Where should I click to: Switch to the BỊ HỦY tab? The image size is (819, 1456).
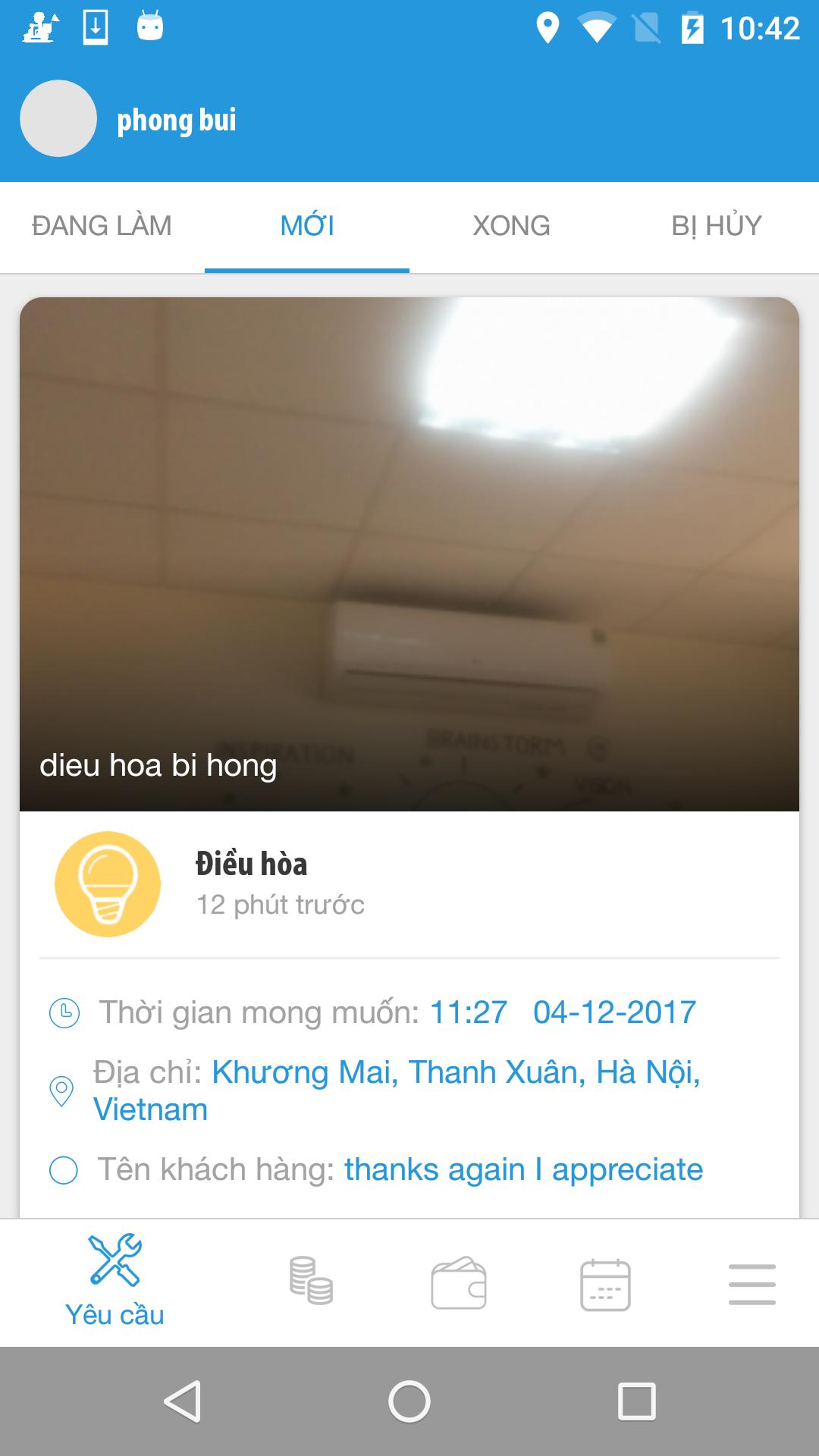click(716, 226)
